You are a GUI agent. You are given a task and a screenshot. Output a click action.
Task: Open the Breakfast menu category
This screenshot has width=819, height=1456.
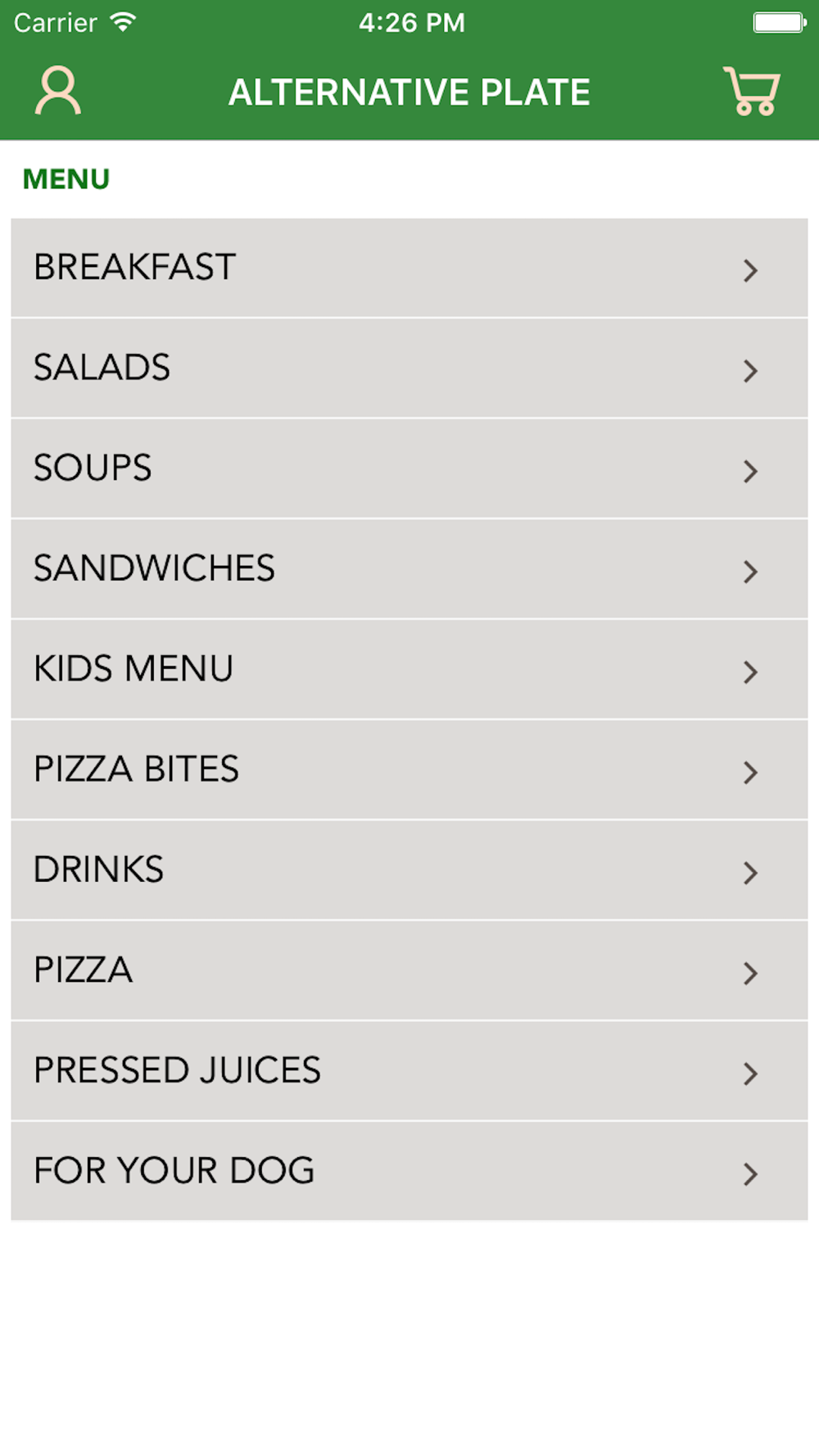pyautogui.click(x=409, y=268)
